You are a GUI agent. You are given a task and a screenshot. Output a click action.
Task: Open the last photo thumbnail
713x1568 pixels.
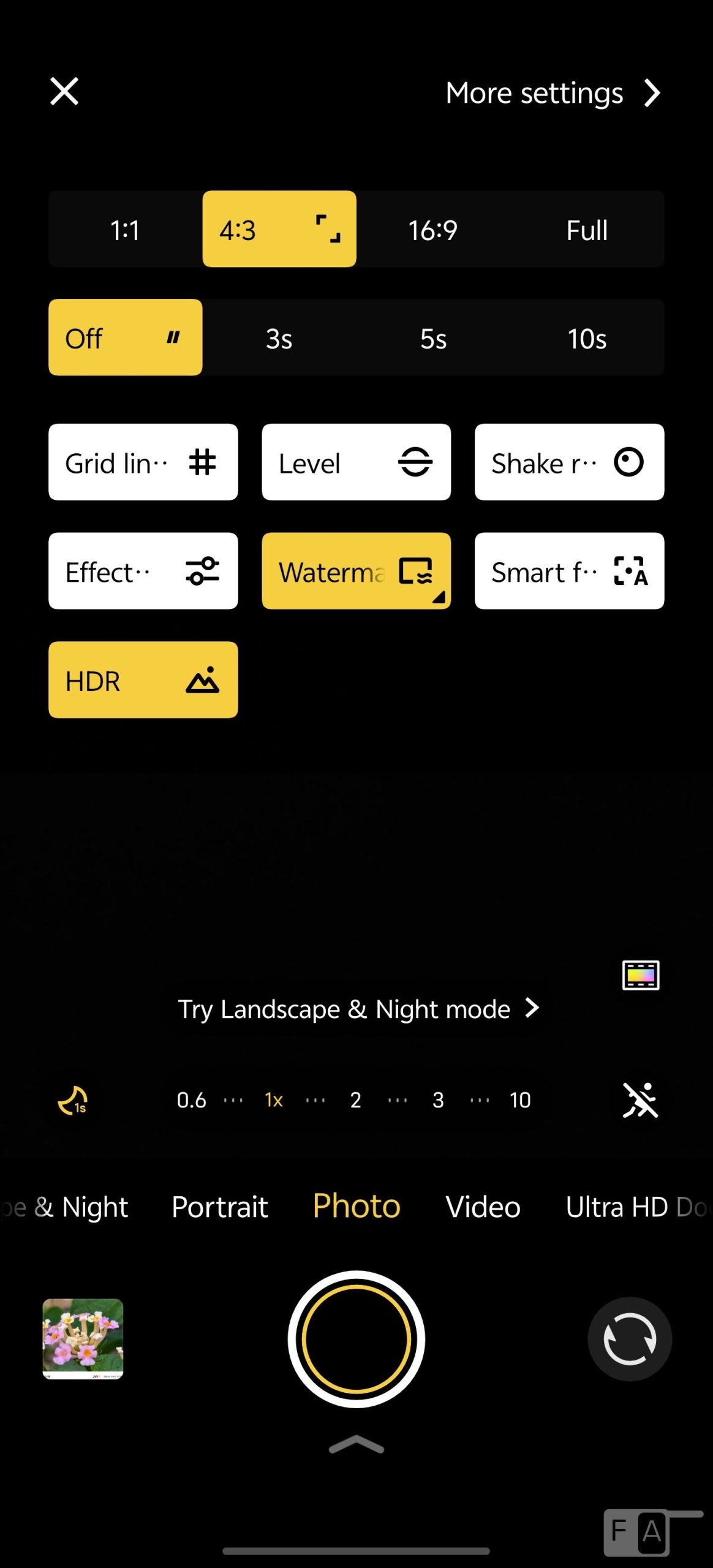83,1339
